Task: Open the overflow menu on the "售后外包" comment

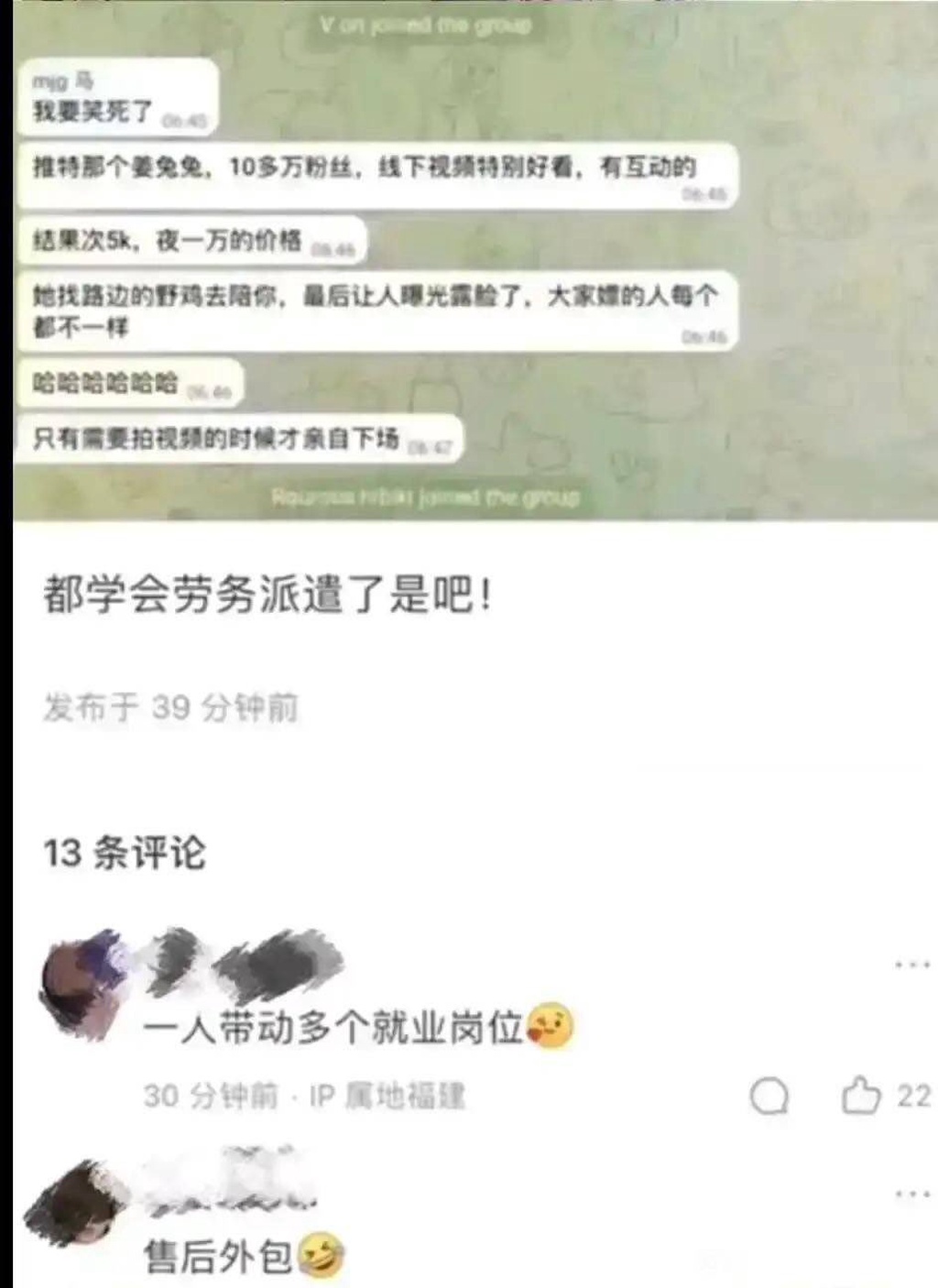Action: click(x=912, y=1195)
